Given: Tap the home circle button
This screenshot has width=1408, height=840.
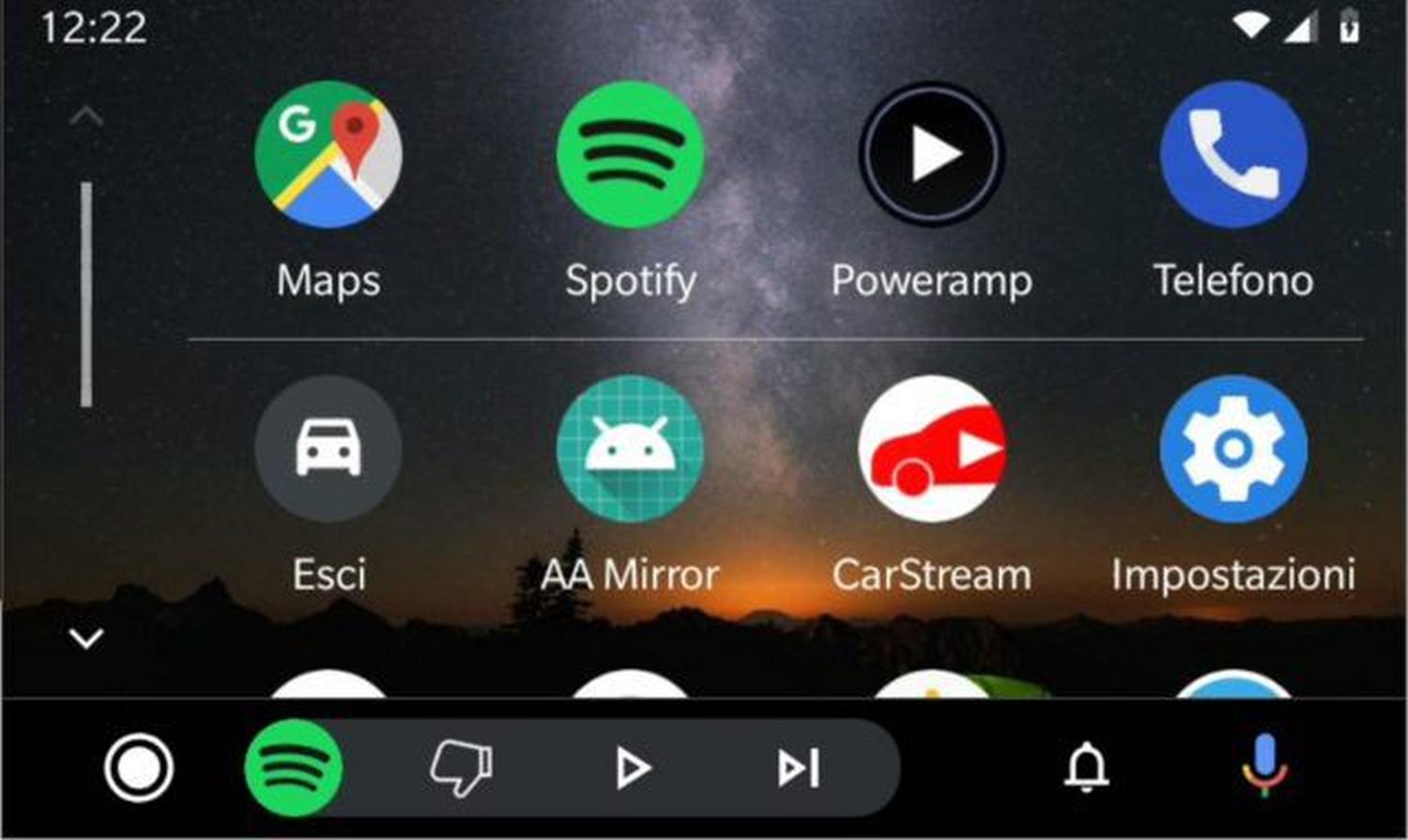Looking at the screenshot, I should [139, 769].
